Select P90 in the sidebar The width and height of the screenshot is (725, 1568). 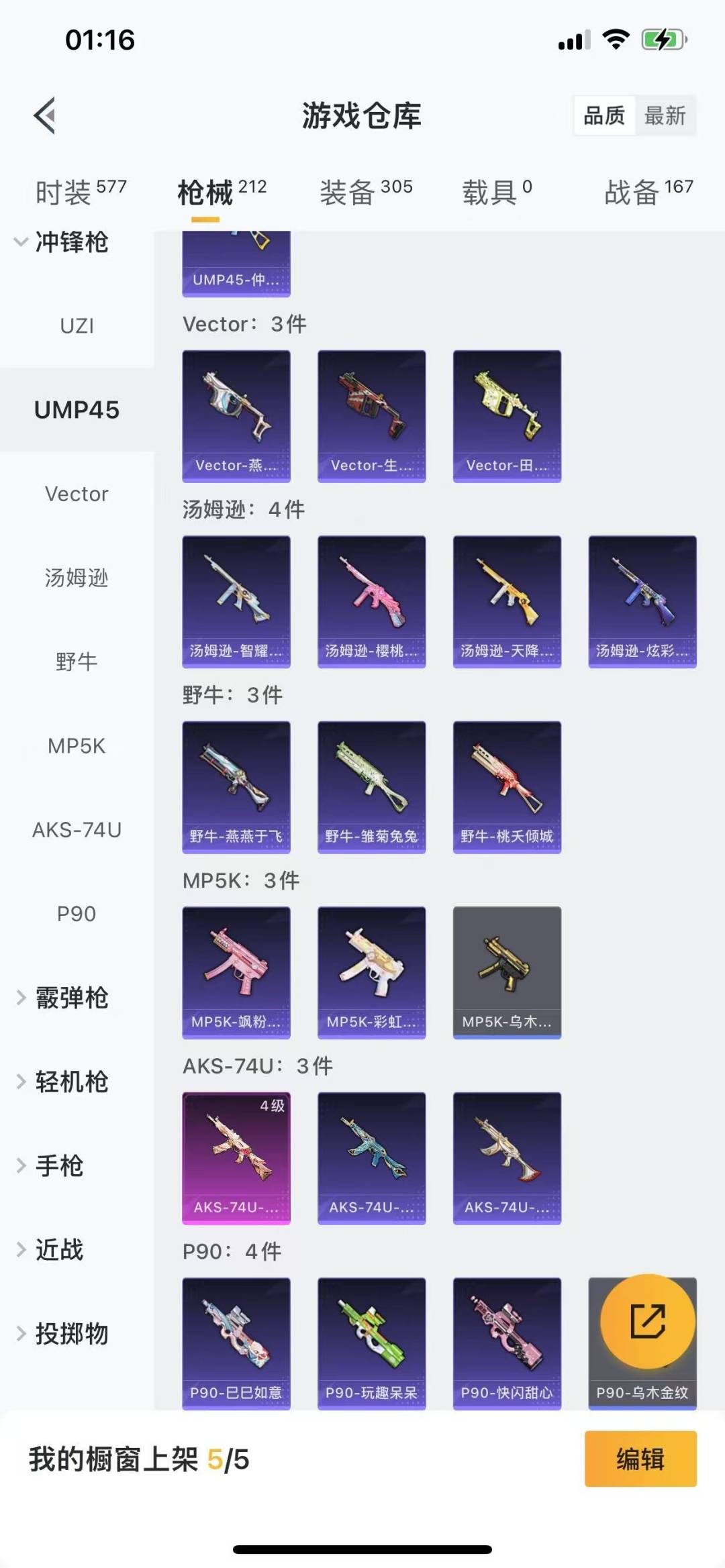(x=77, y=914)
